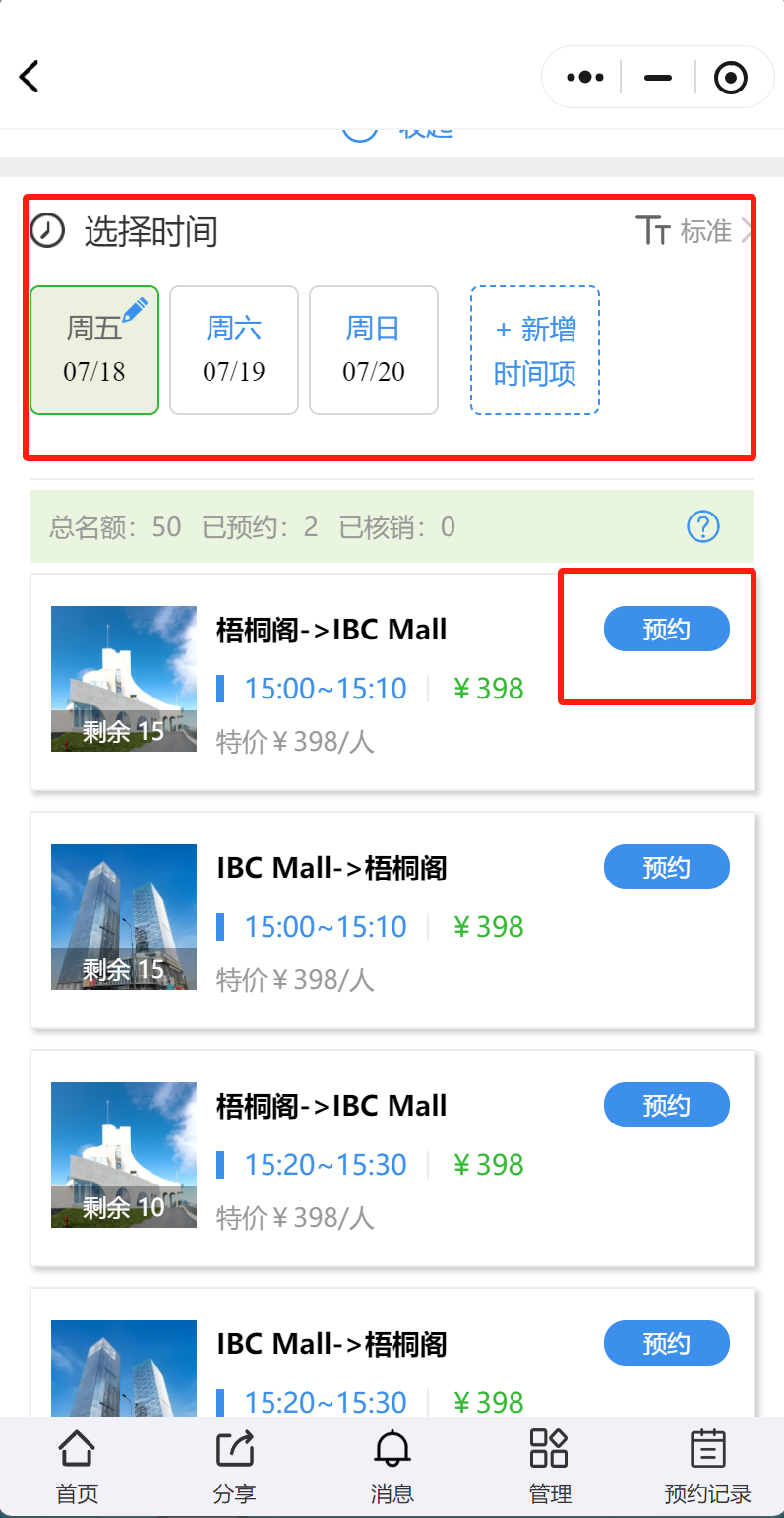Open the 消息 messages tab
This screenshot has width=784, height=1518.
pyautogui.click(x=392, y=1468)
